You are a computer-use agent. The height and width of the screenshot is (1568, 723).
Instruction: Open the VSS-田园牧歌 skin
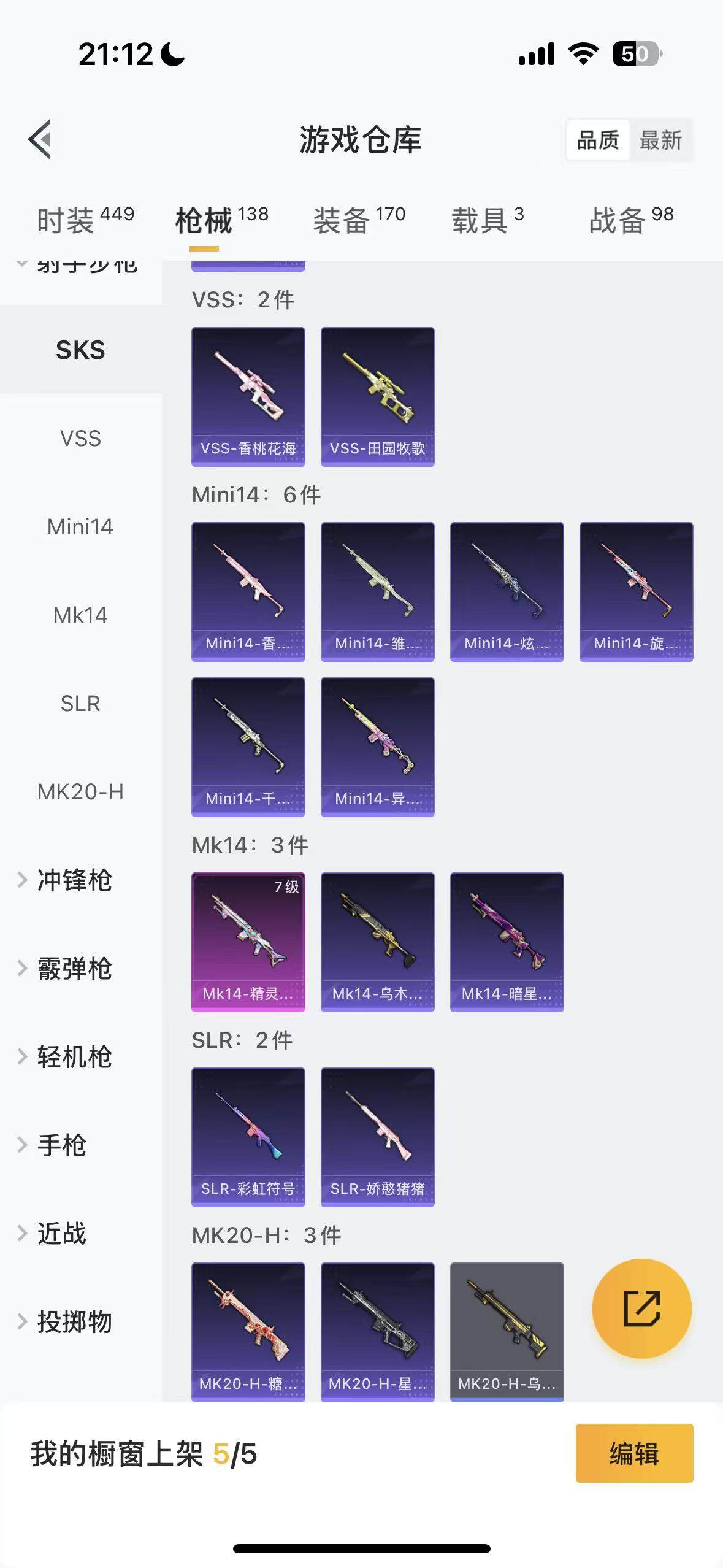point(377,396)
